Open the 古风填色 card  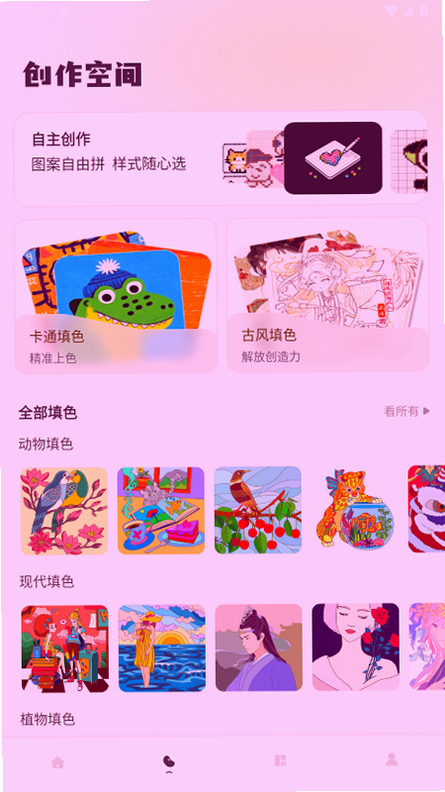click(328, 296)
